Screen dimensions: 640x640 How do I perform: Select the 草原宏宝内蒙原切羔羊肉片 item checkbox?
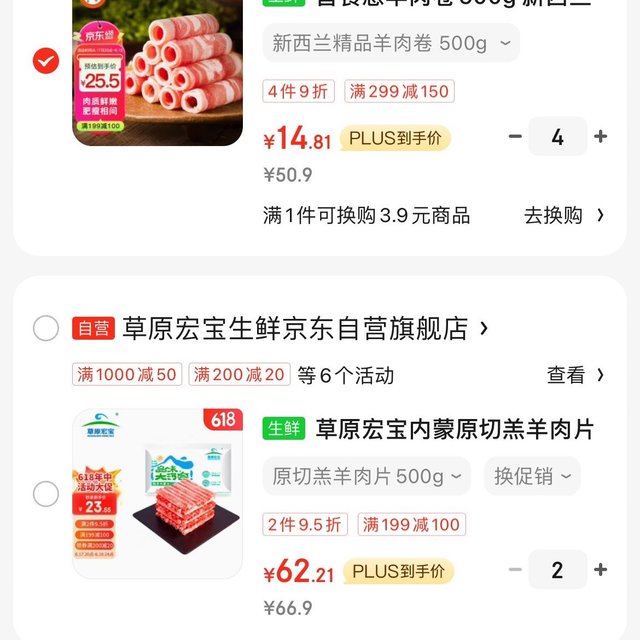coord(46,493)
